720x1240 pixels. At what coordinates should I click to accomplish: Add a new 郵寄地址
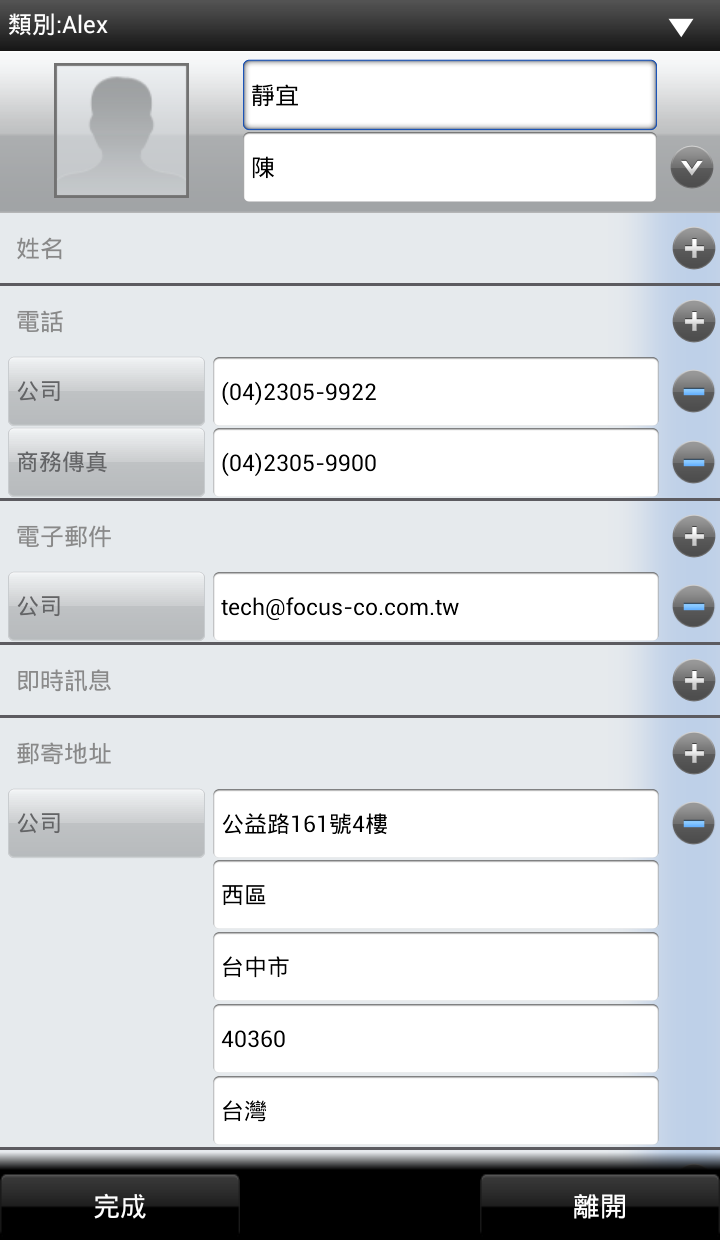point(693,754)
